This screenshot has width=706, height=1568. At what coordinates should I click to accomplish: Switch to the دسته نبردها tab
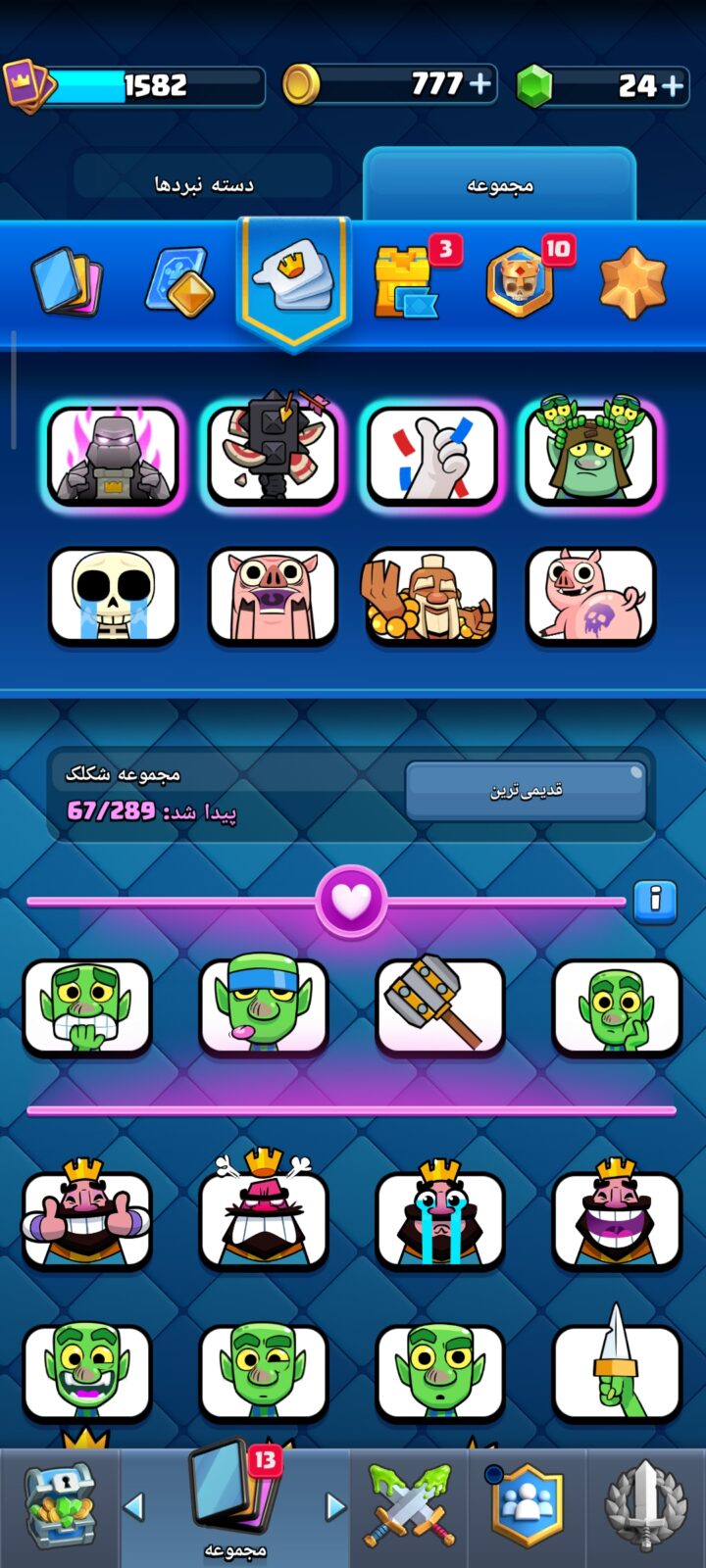click(203, 183)
